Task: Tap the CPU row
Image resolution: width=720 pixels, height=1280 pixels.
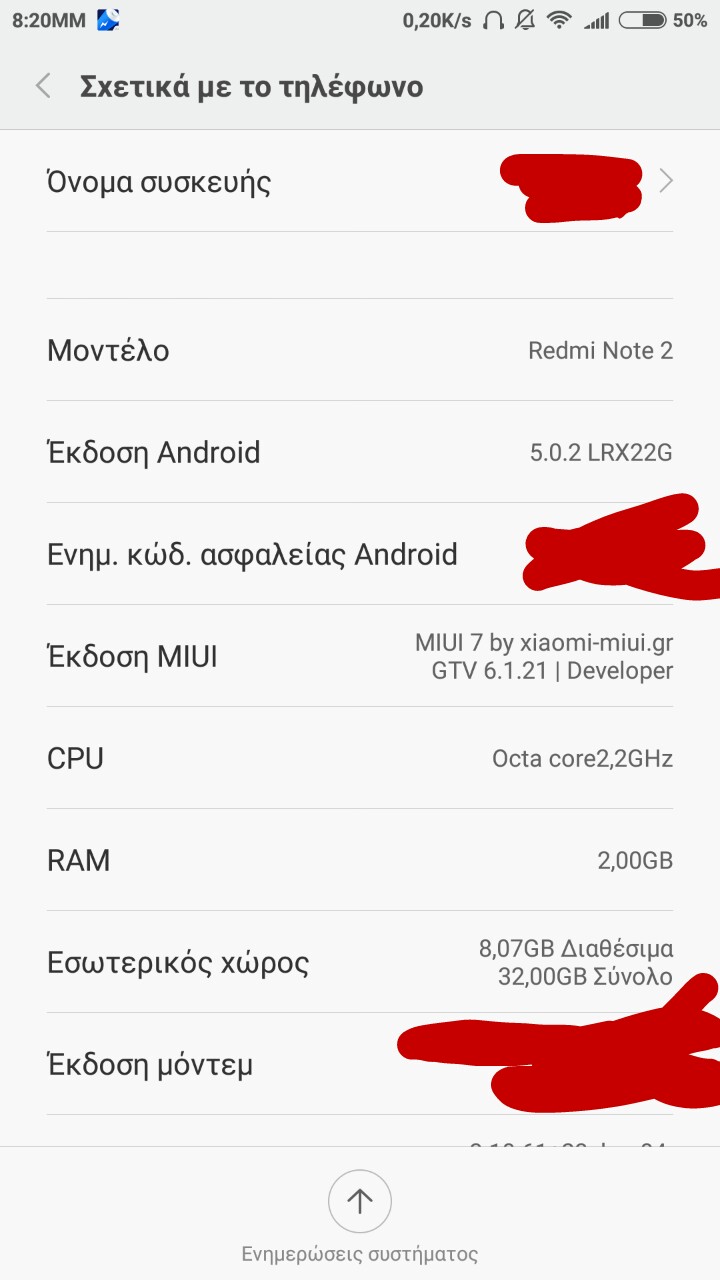Action: pyautogui.click(x=360, y=759)
